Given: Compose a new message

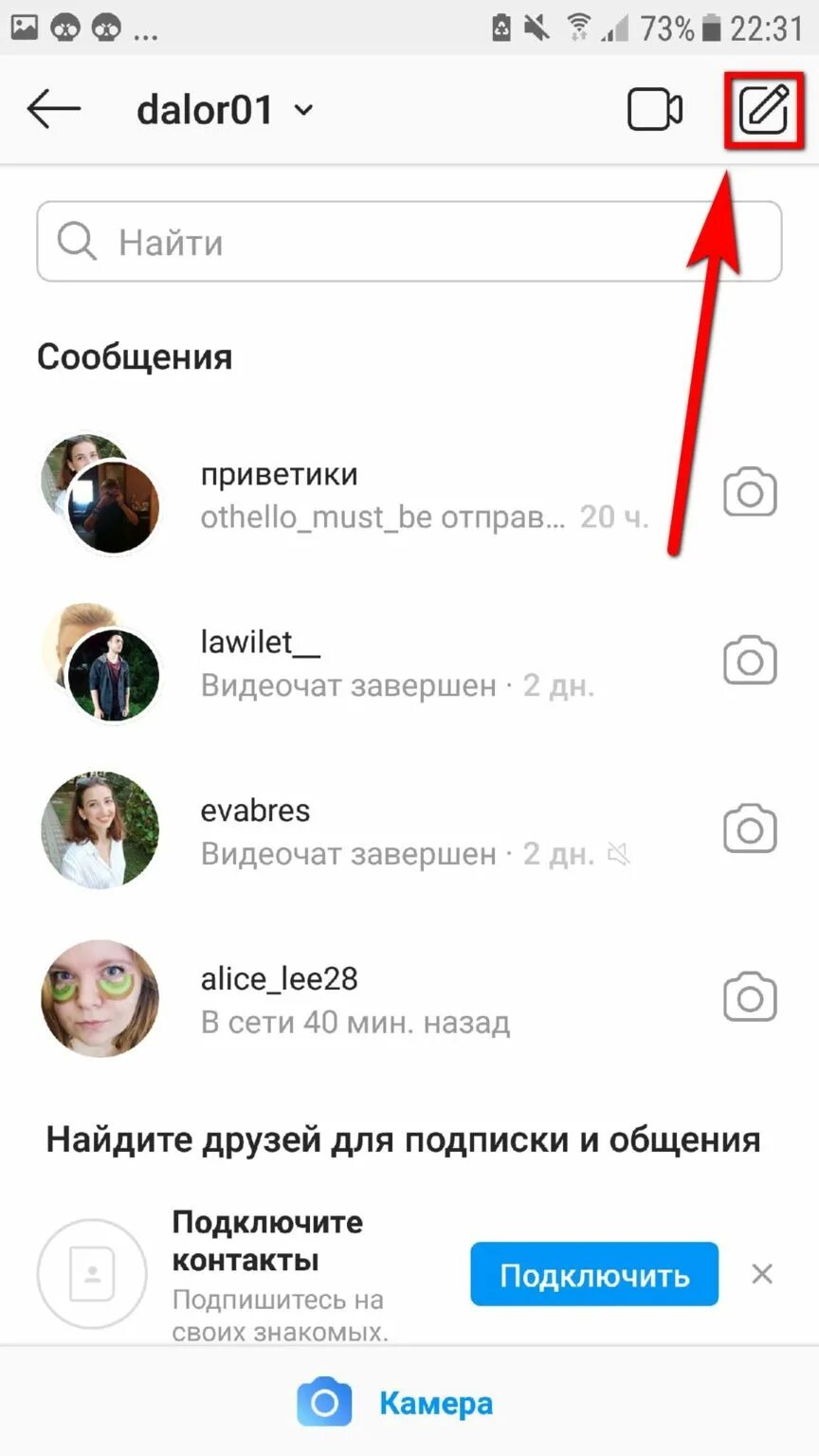Looking at the screenshot, I should point(764,110).
